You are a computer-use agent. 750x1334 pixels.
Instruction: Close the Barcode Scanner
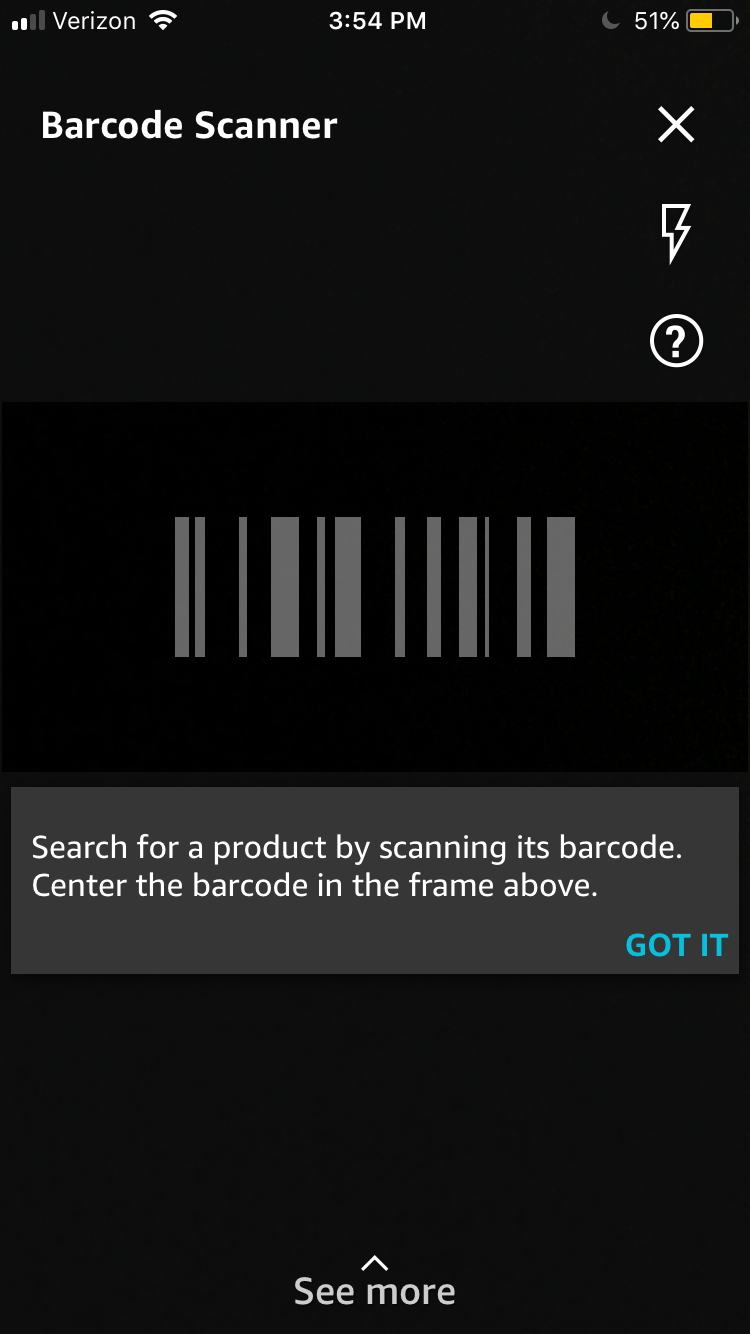point(676,125)
